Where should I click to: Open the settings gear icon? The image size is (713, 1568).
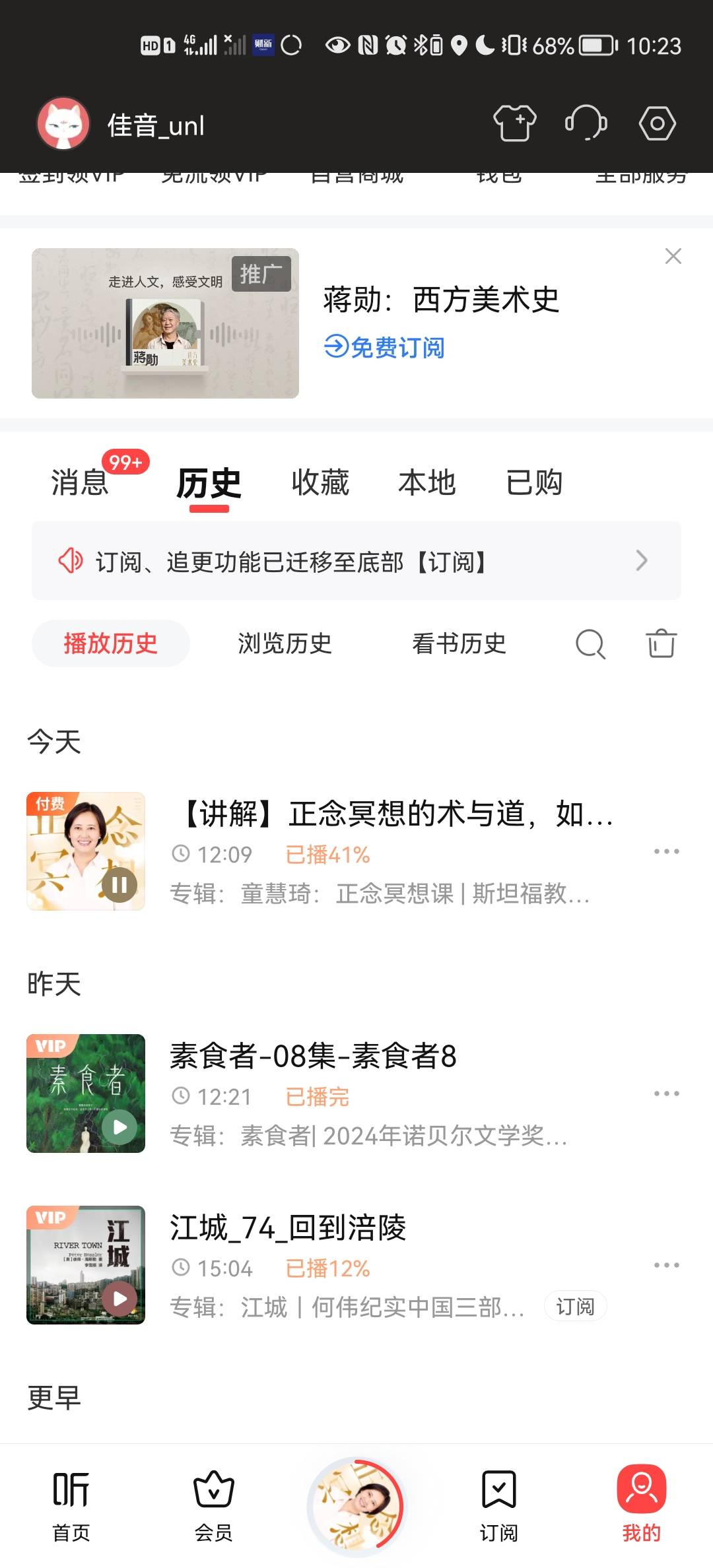pos(658,123)
